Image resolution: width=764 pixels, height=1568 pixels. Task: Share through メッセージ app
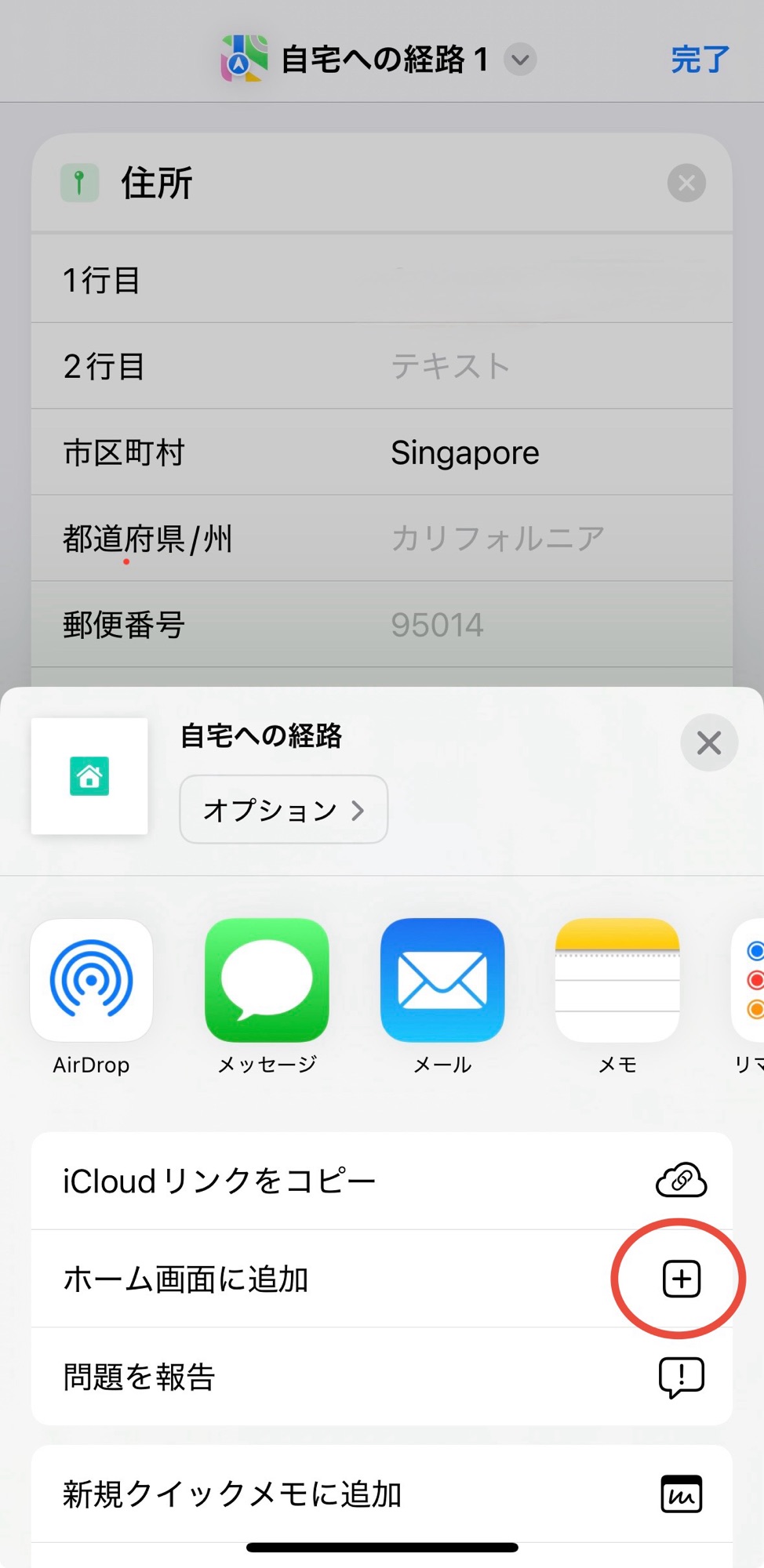click(x=267, y=981)
